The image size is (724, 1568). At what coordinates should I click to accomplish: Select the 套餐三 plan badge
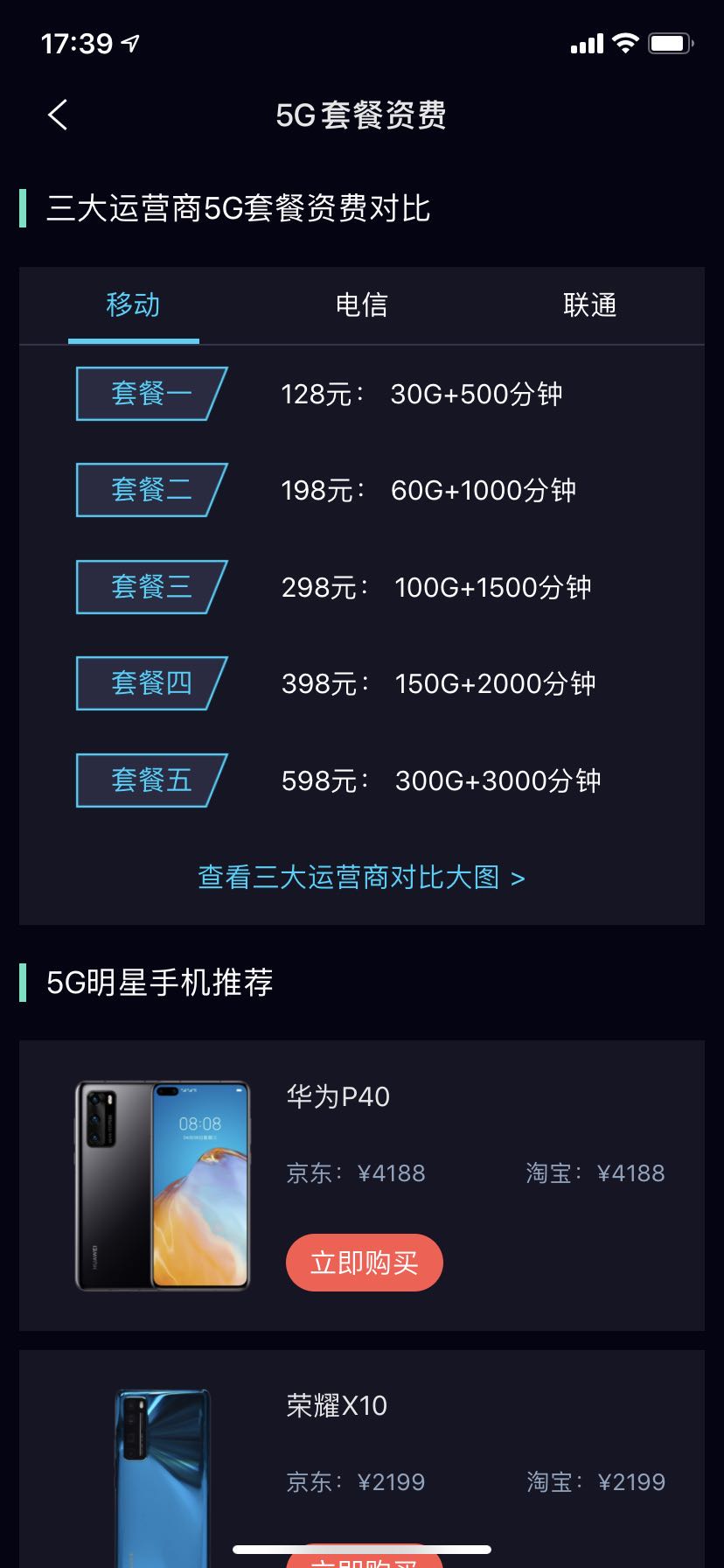tap(150, 587)
